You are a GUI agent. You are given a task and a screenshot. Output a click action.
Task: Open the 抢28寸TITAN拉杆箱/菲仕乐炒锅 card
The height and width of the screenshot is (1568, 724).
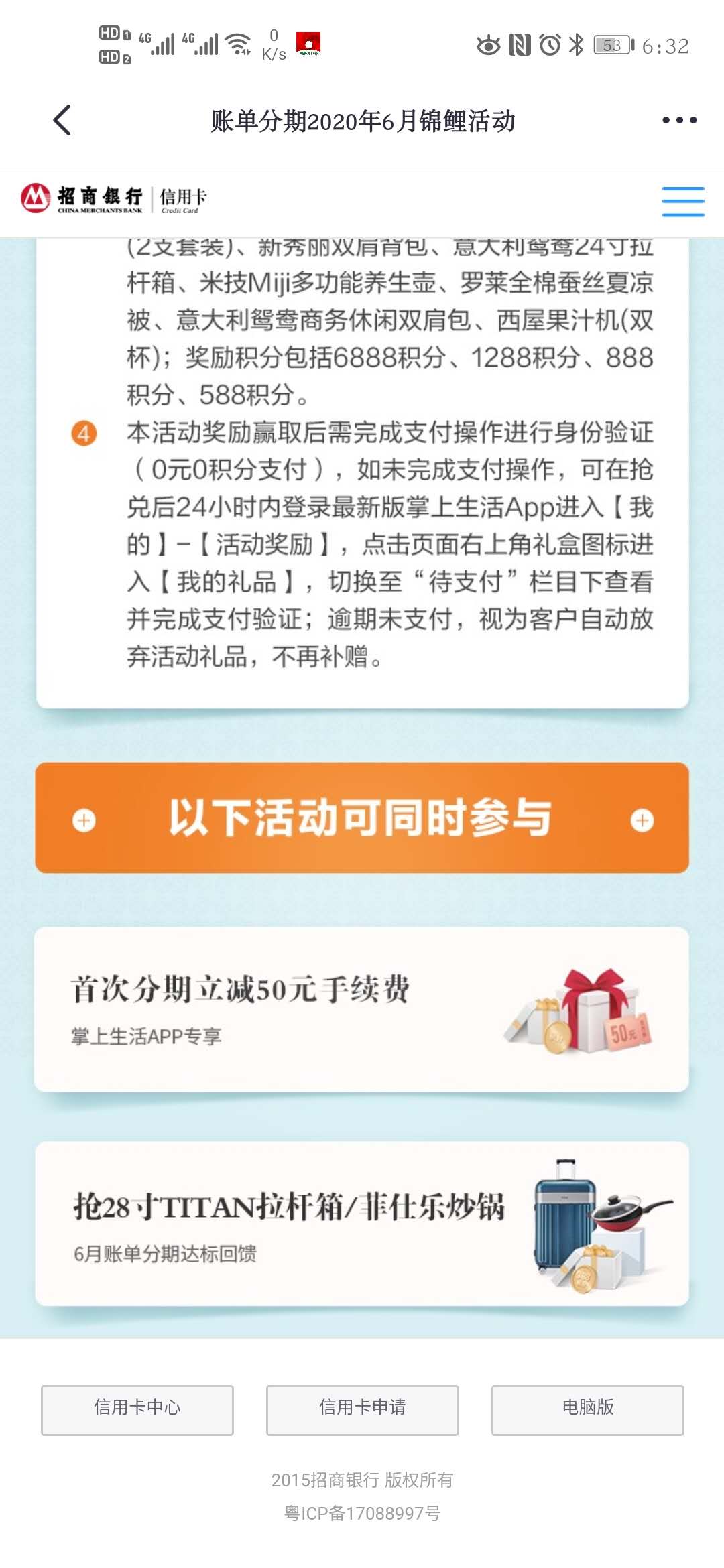[361, 1224]
